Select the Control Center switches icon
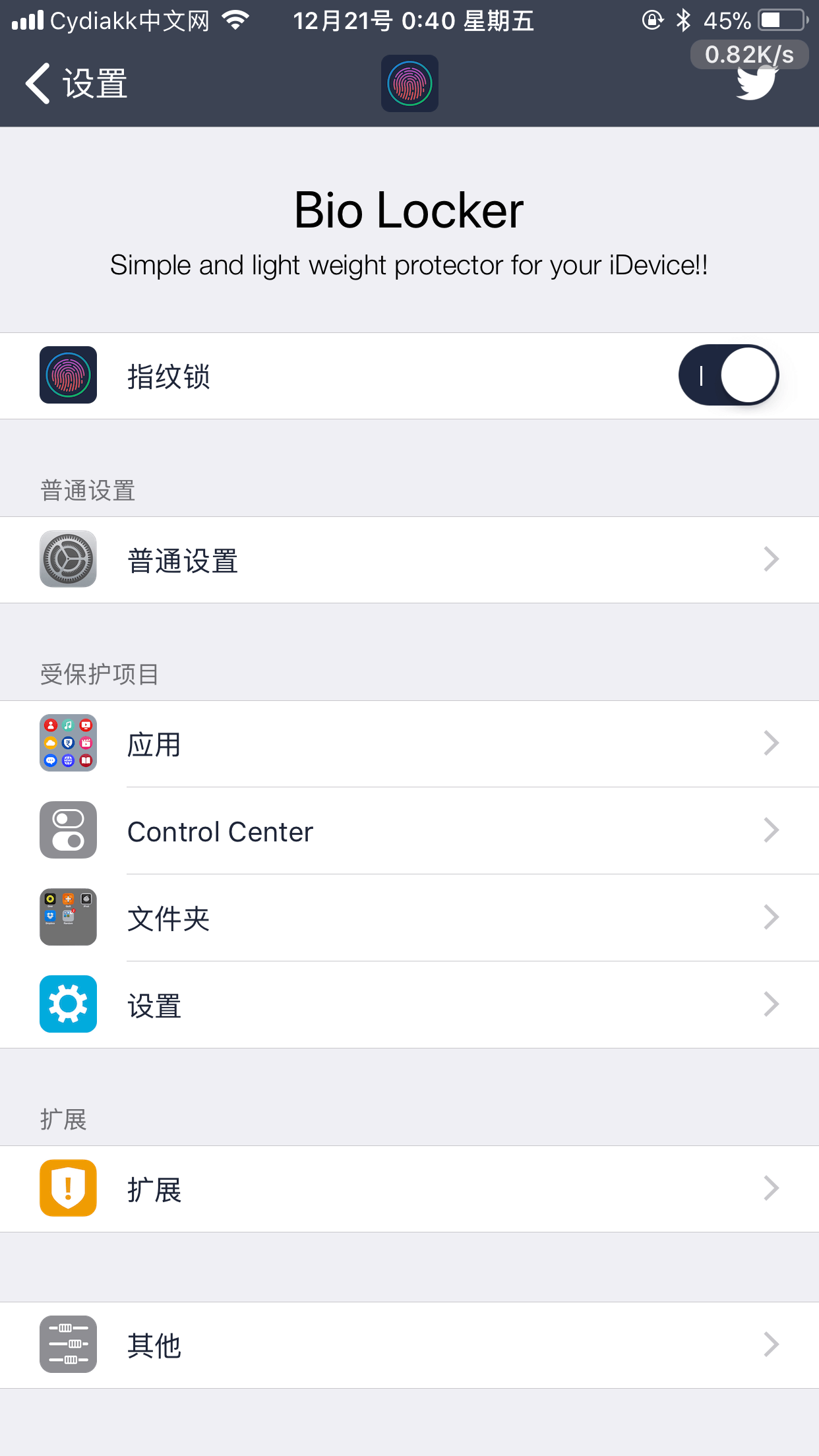The width and height of the screenshot is (819, 1456). [x=68, y=830]
